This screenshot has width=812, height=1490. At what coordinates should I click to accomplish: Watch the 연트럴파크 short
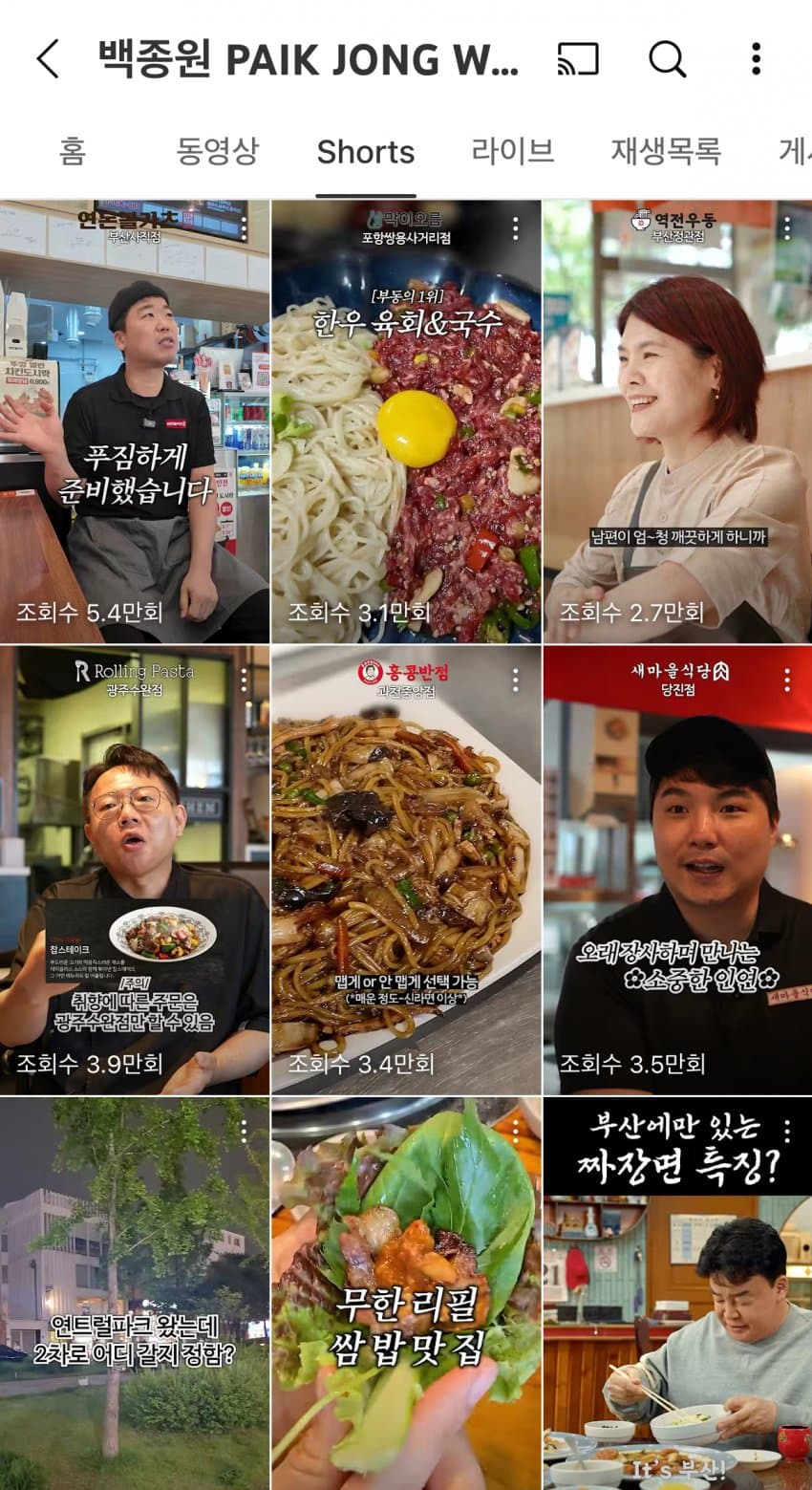pos(134,1300)
